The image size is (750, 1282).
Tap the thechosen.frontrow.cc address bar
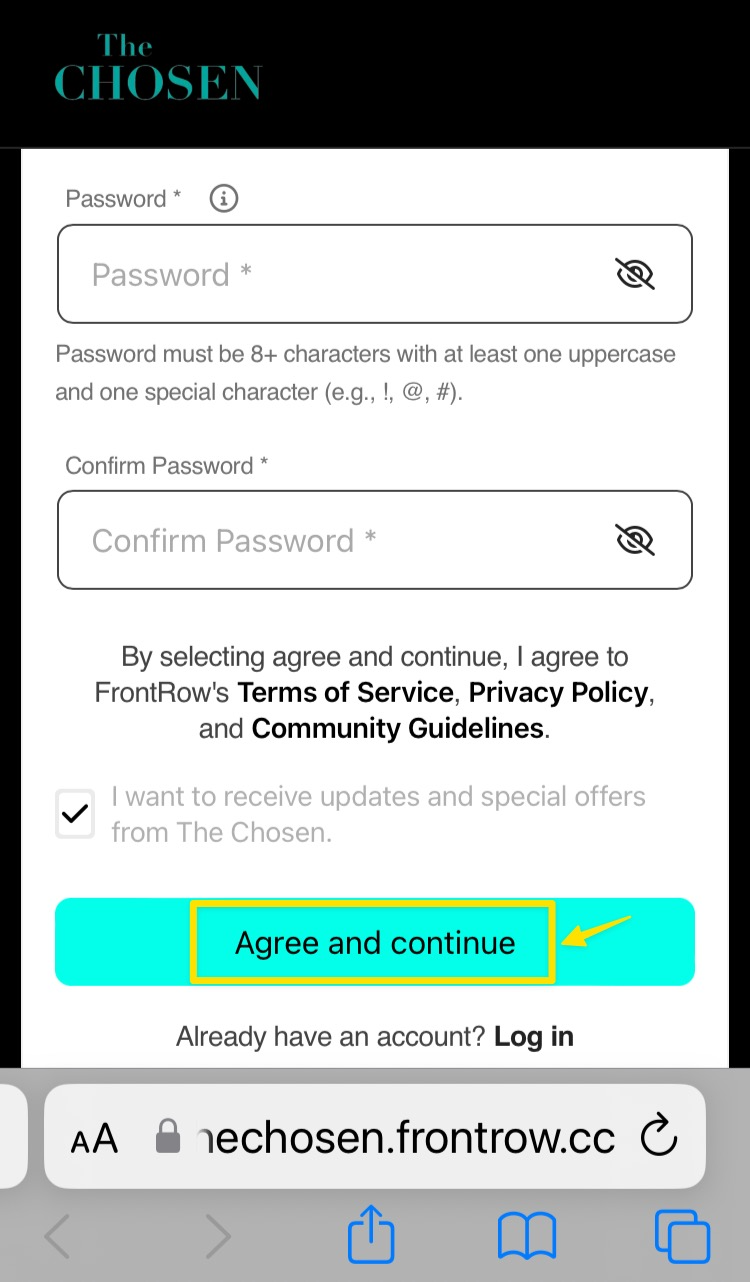(375, 1136)
